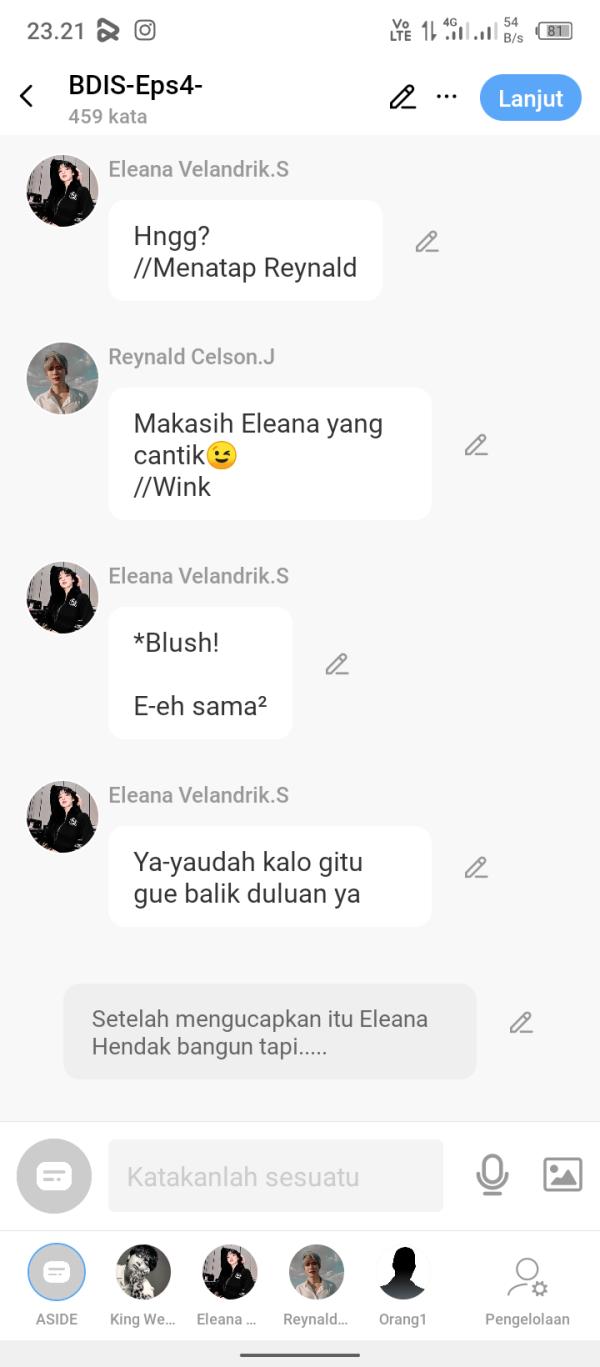Open the three-dot overflow menu
600x1367 pixels.
[447, 97]
